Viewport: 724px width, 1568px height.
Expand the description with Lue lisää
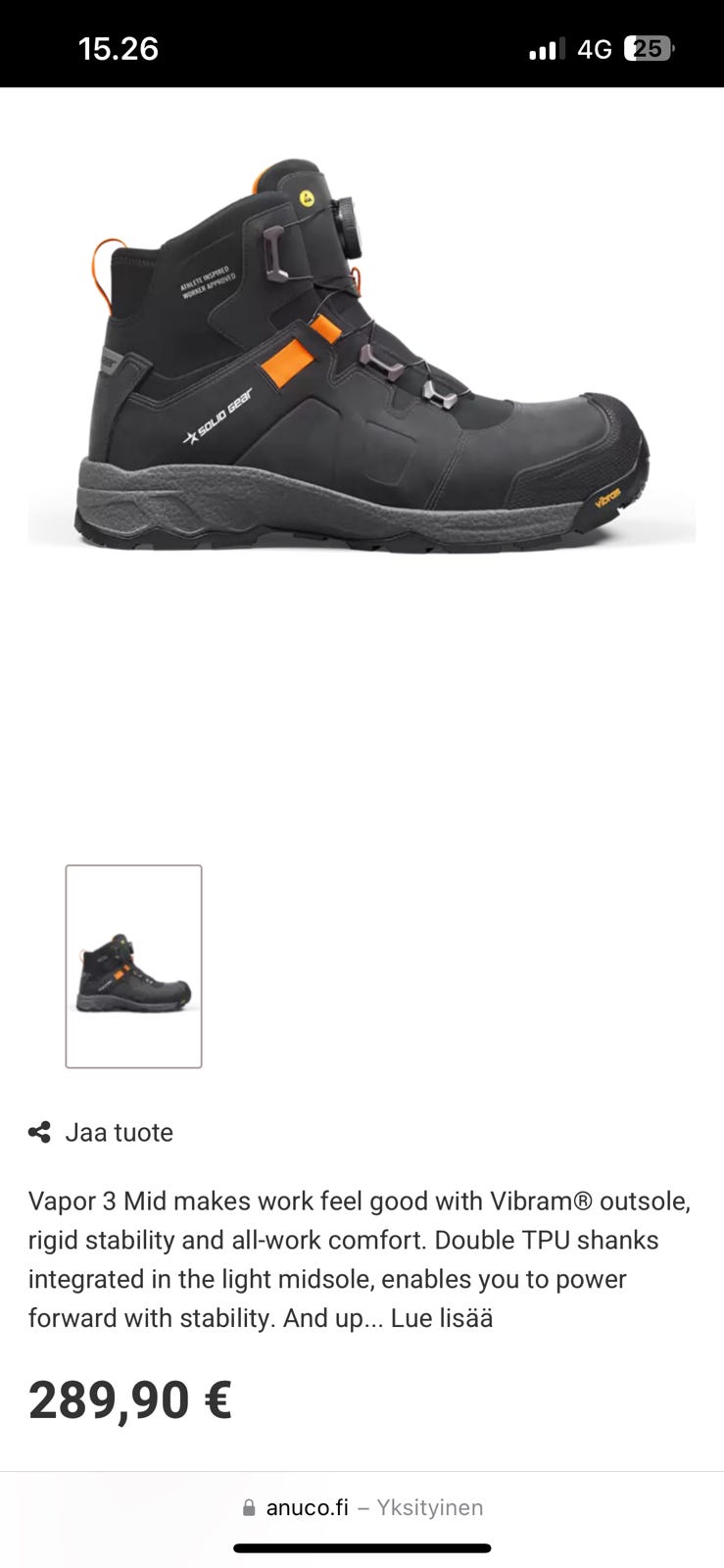click(442, 1318)
